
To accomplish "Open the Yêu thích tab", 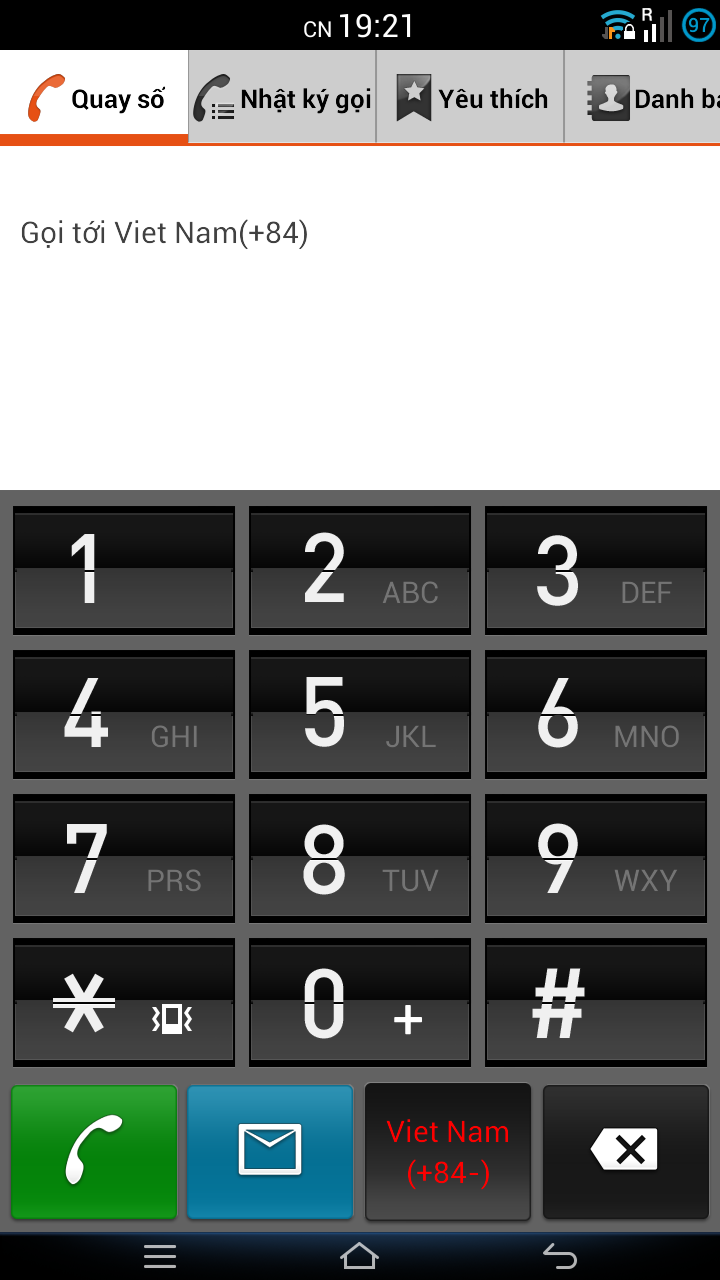I will pos(470,98).
